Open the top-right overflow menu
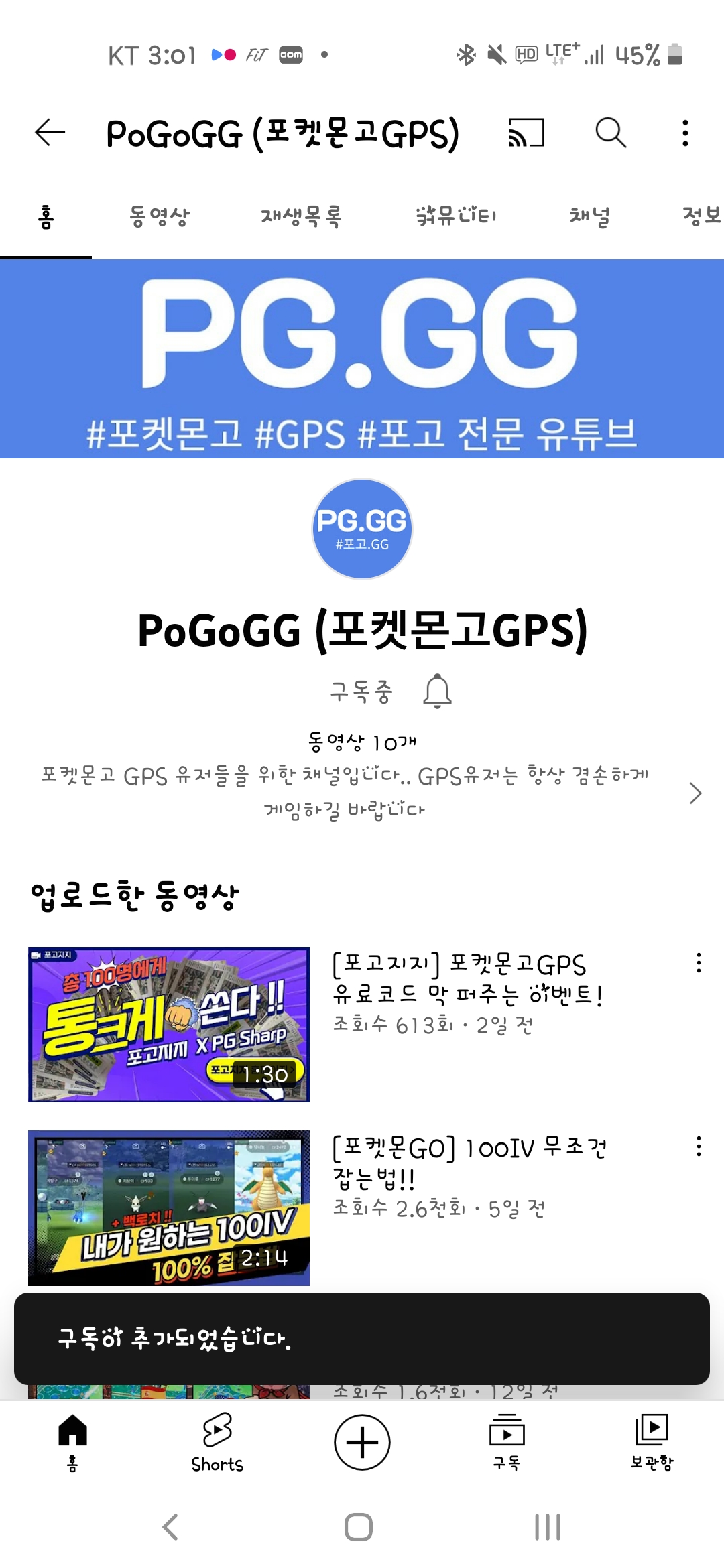The width and height of the screenshot is (724, 1568). [684, 132]
